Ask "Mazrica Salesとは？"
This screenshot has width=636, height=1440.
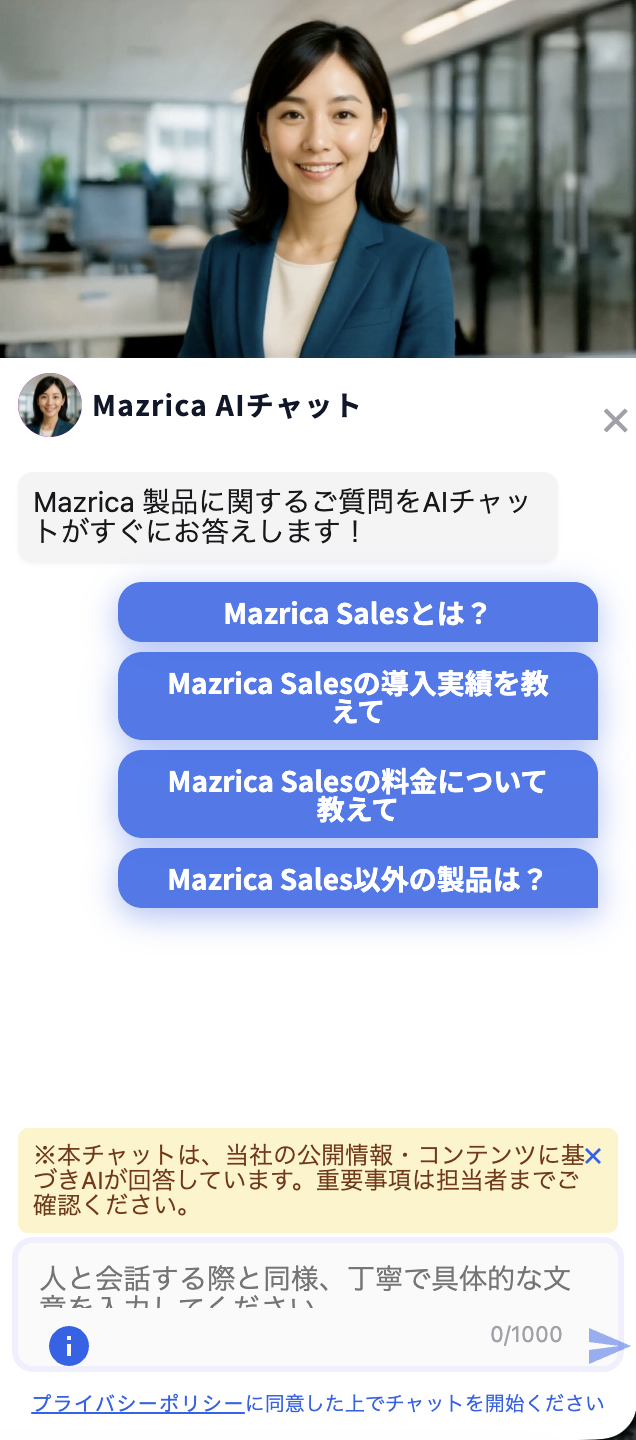pyautogui.click(x=357, y=613)
